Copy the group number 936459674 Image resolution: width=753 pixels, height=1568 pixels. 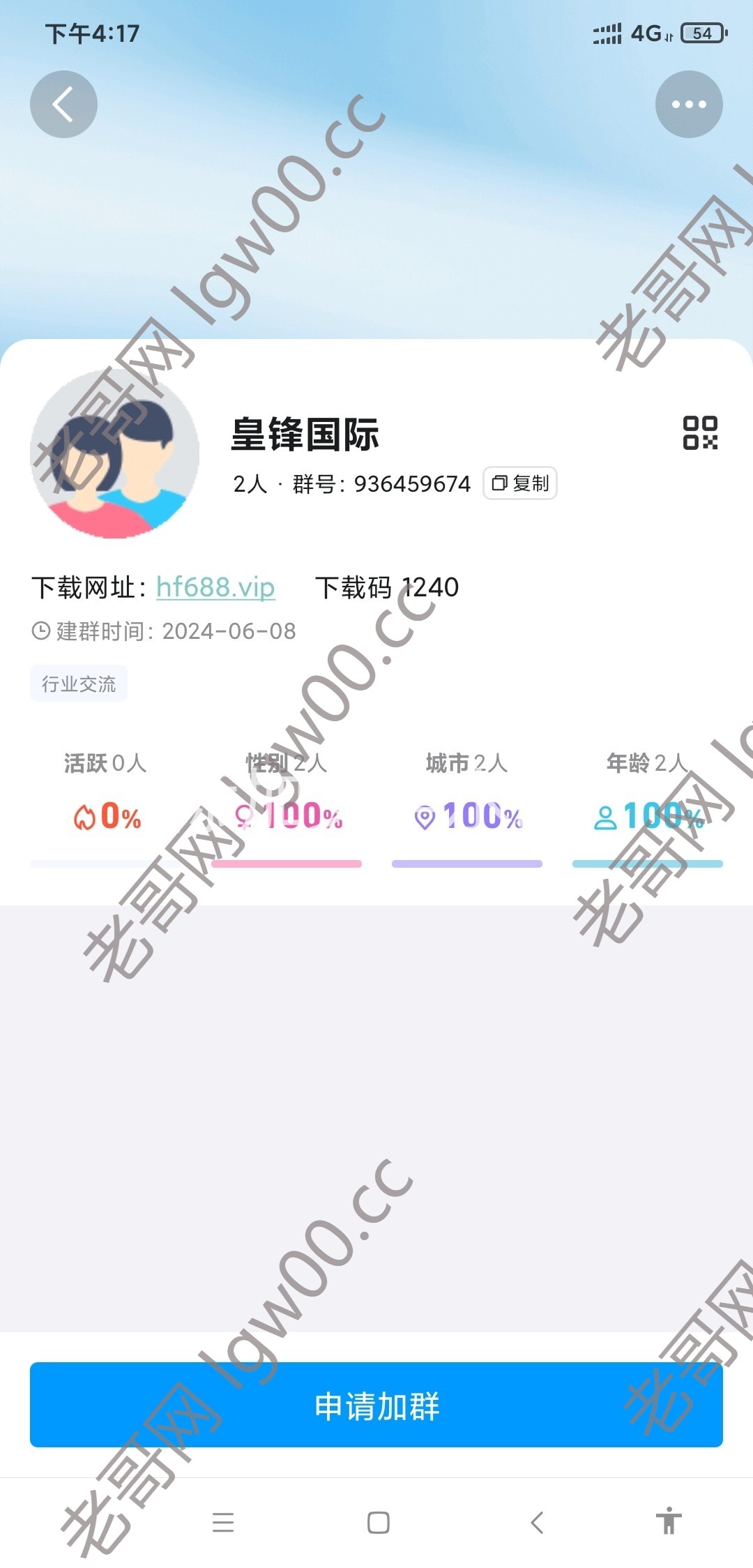click(520, 483)
